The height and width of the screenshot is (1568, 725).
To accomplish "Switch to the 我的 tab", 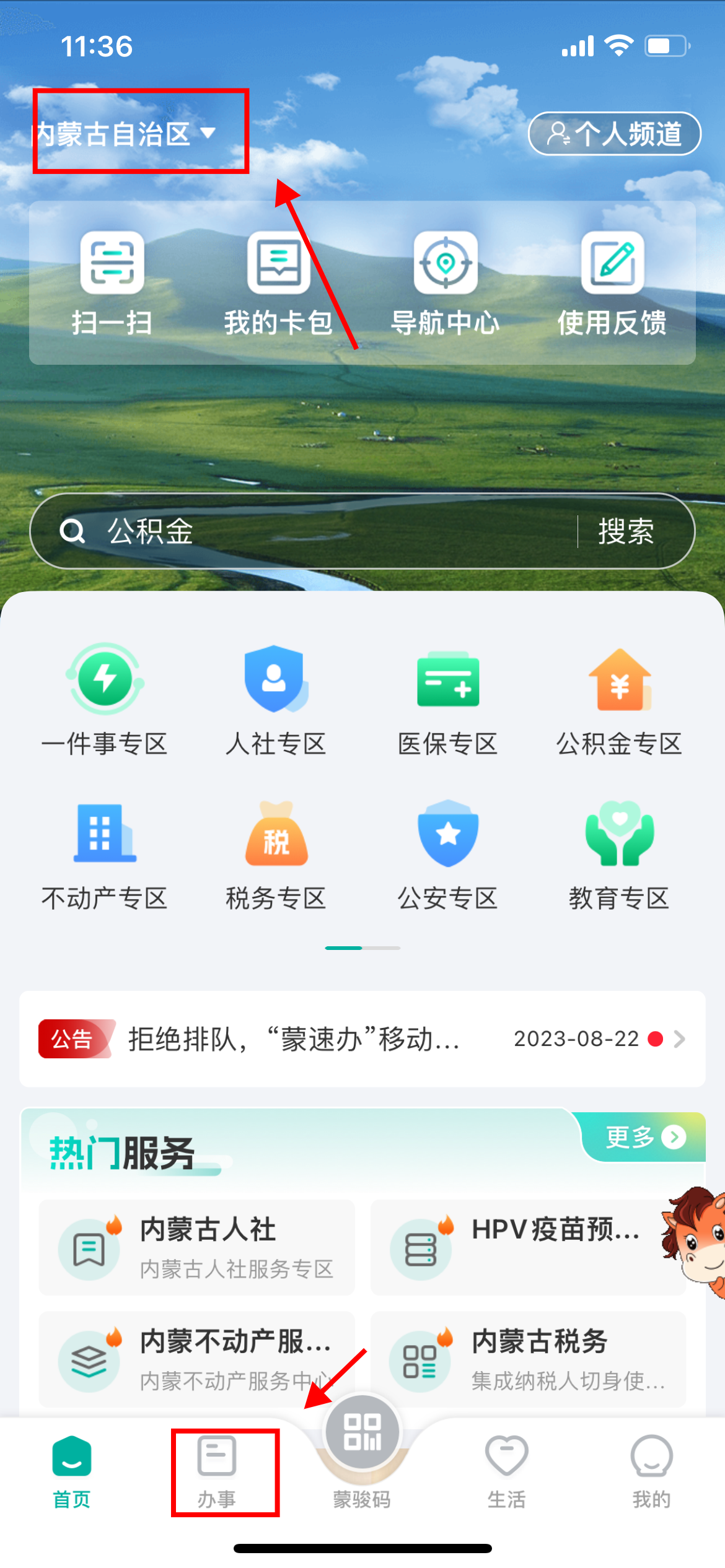I will [651, 1471].
